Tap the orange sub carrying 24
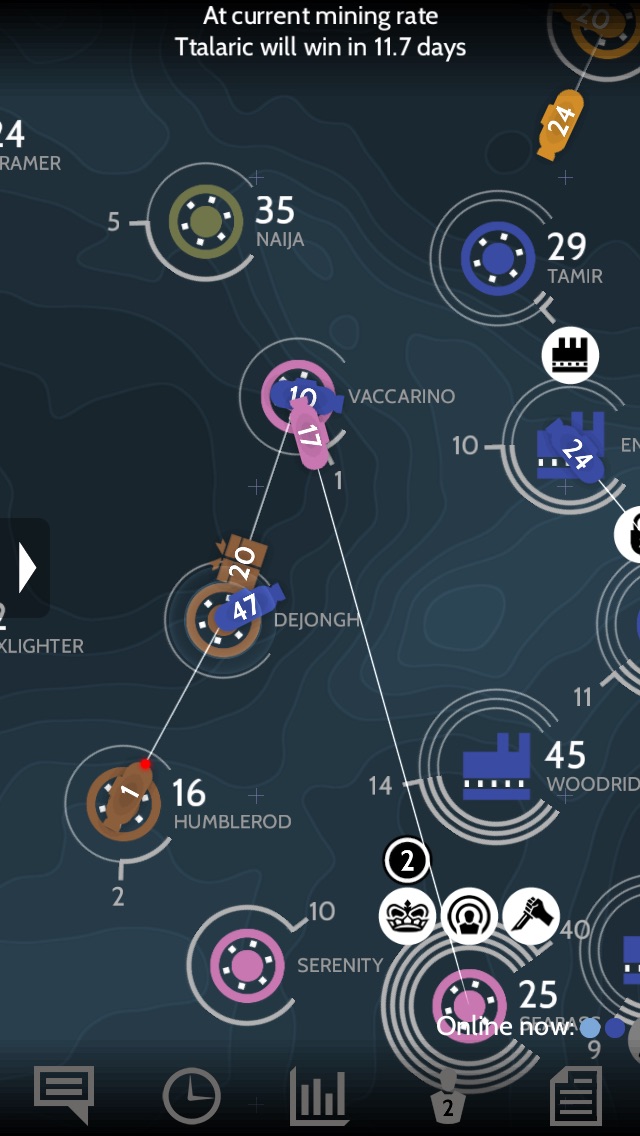 coord(560,124)
